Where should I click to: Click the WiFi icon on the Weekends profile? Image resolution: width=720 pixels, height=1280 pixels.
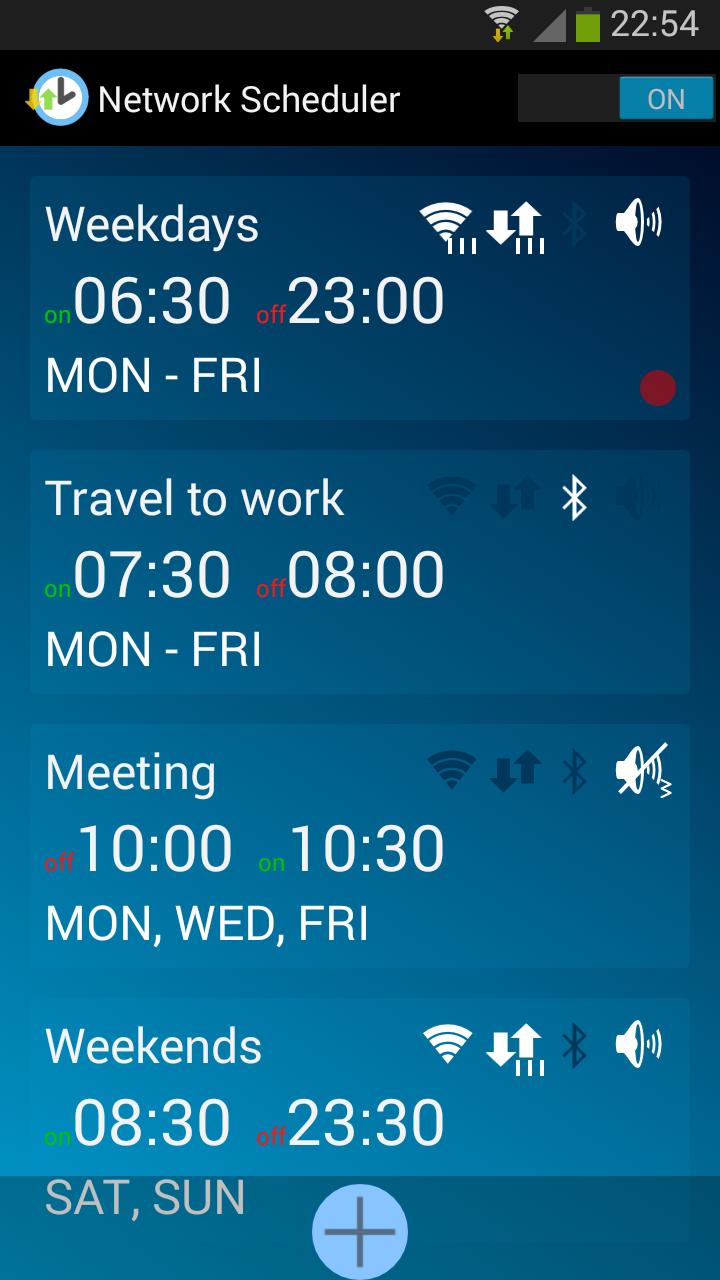(x=449, y=1044)
